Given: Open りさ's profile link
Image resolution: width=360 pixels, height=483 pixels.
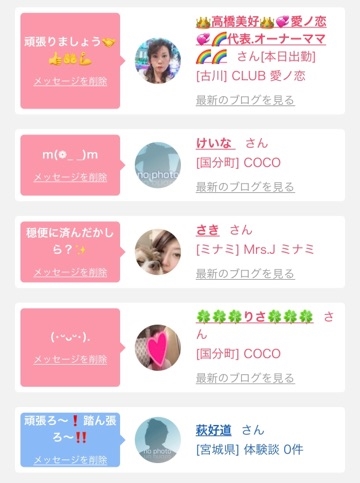Looking at the screenshot, I should coord(255,317).
